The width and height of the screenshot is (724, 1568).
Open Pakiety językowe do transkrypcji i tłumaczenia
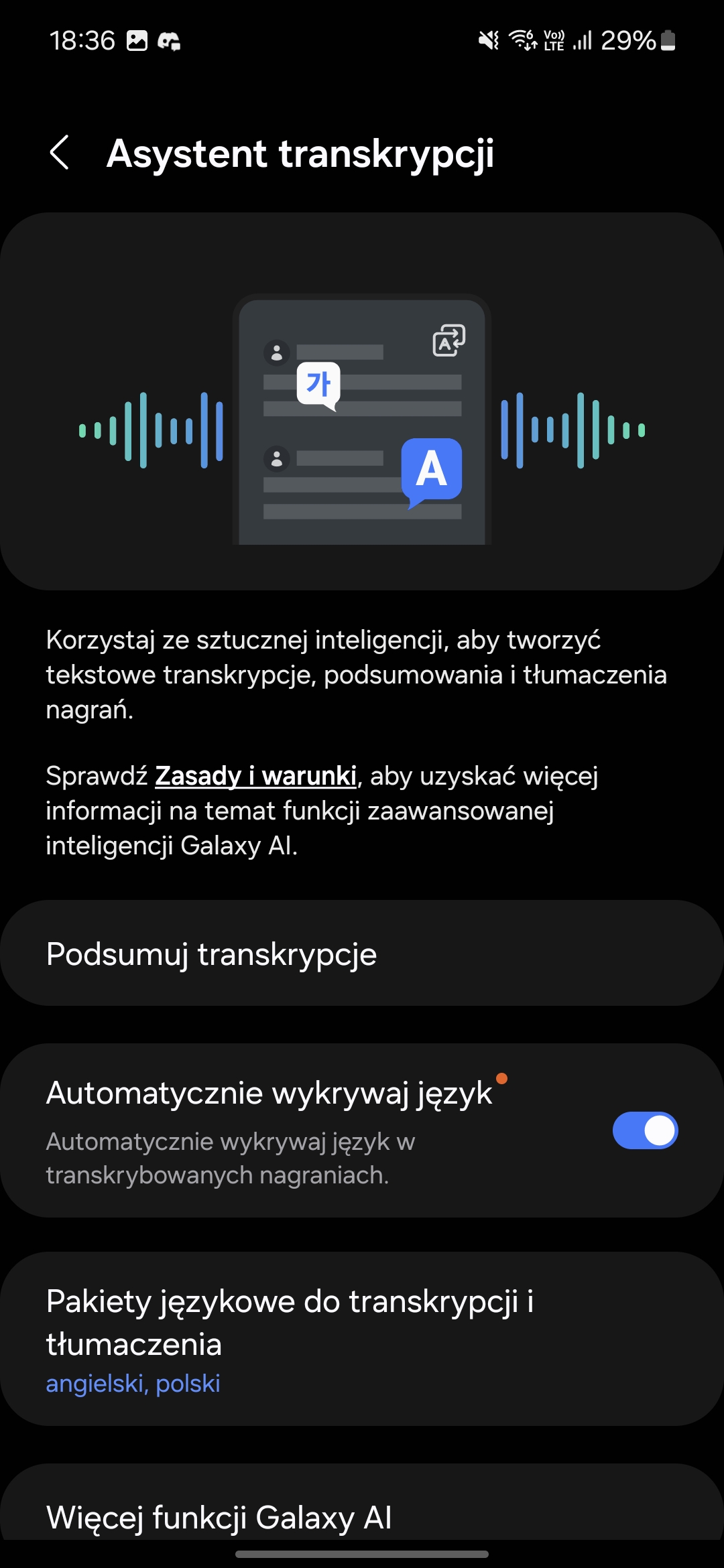(x=362, y=1338)
